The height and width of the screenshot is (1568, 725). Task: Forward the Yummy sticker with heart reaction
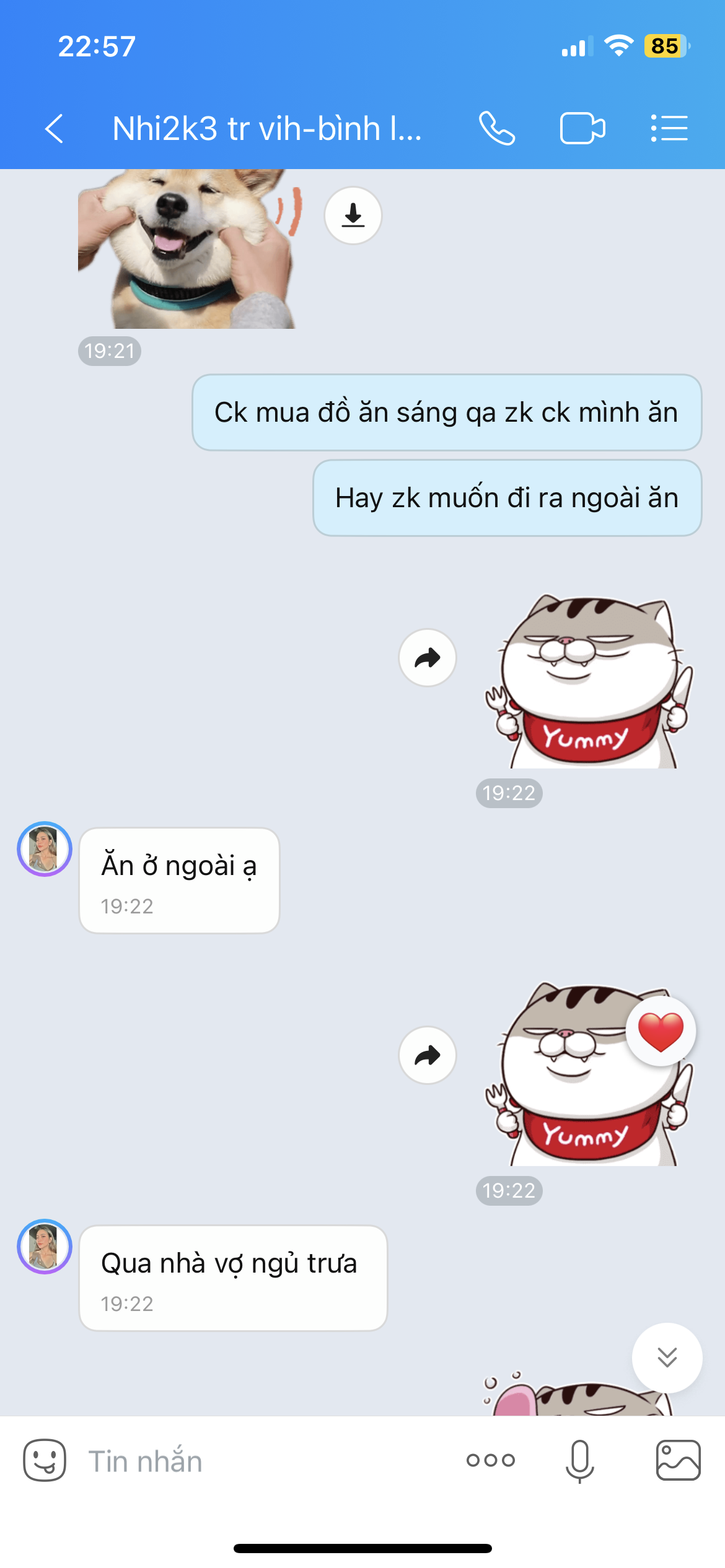428,1055
